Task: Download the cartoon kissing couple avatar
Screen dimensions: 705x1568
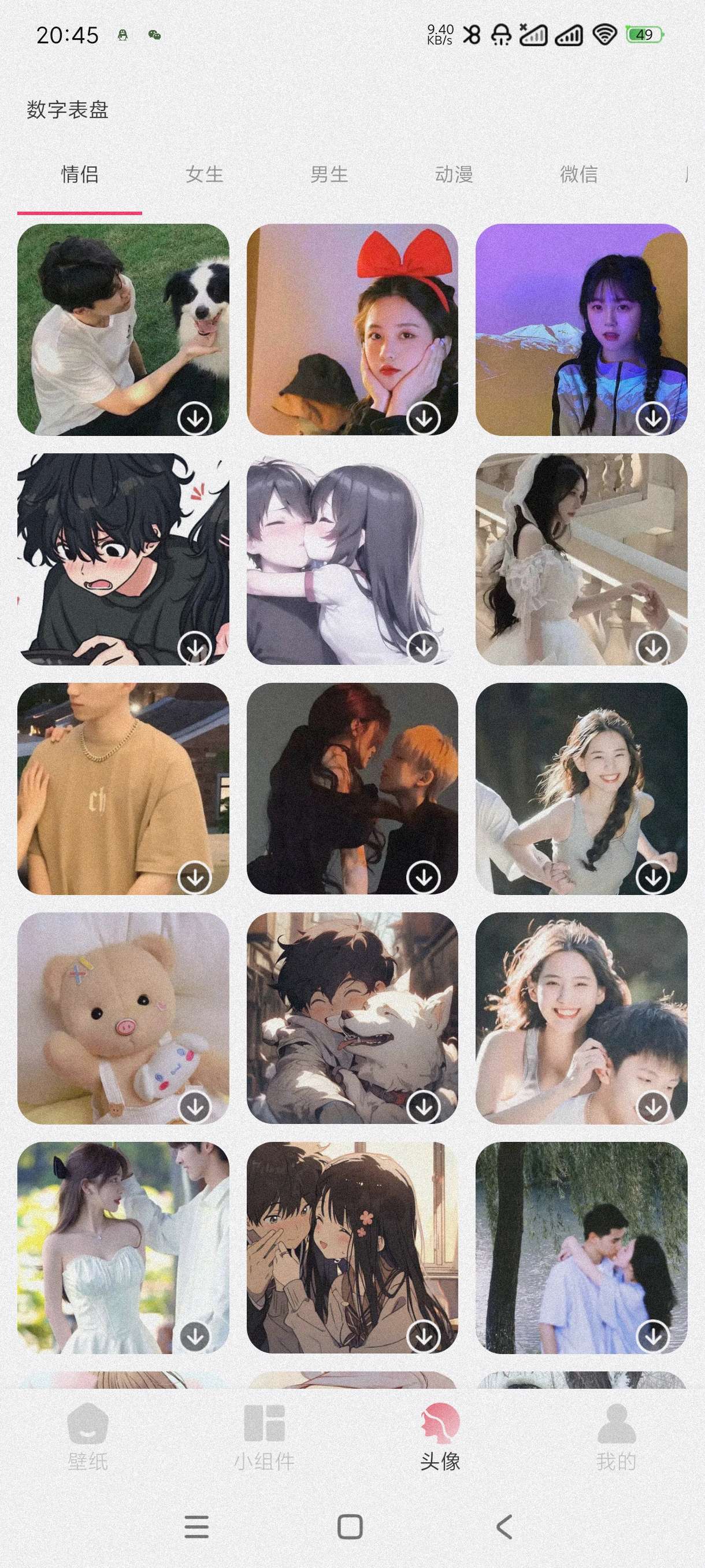Action: coord(424,648)
